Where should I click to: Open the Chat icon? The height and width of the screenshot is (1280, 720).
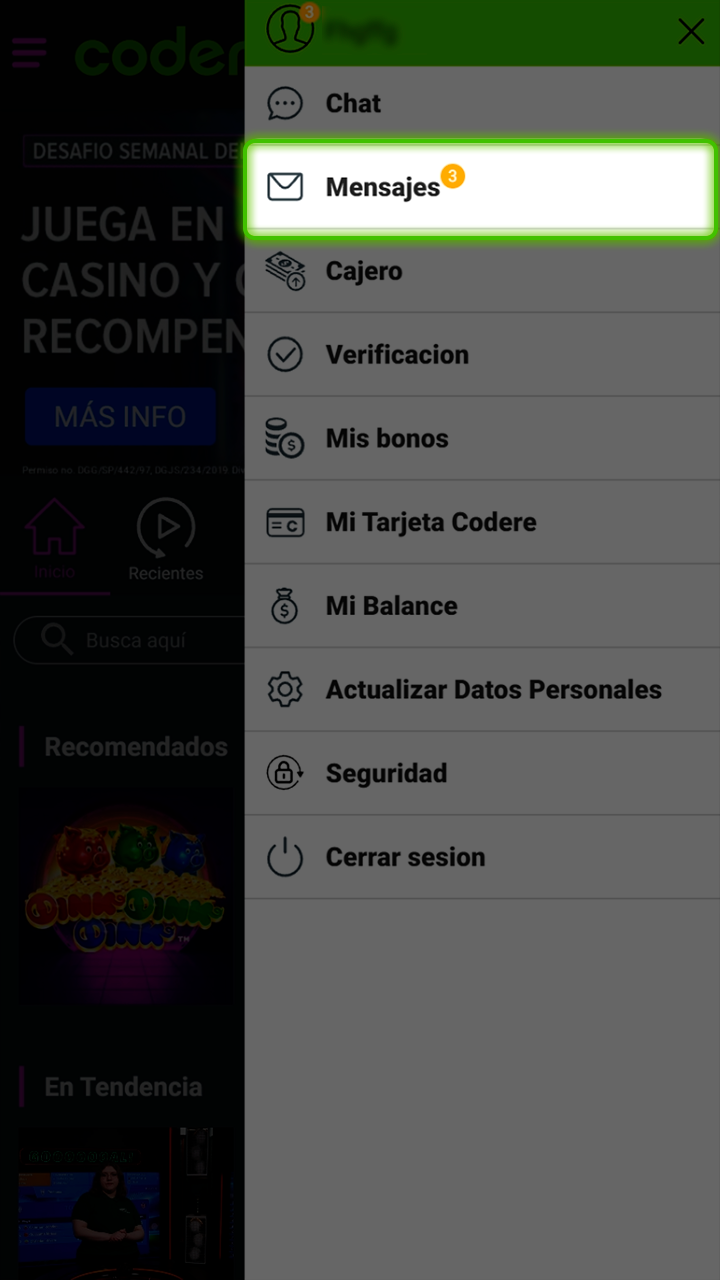tap(285, 102)
